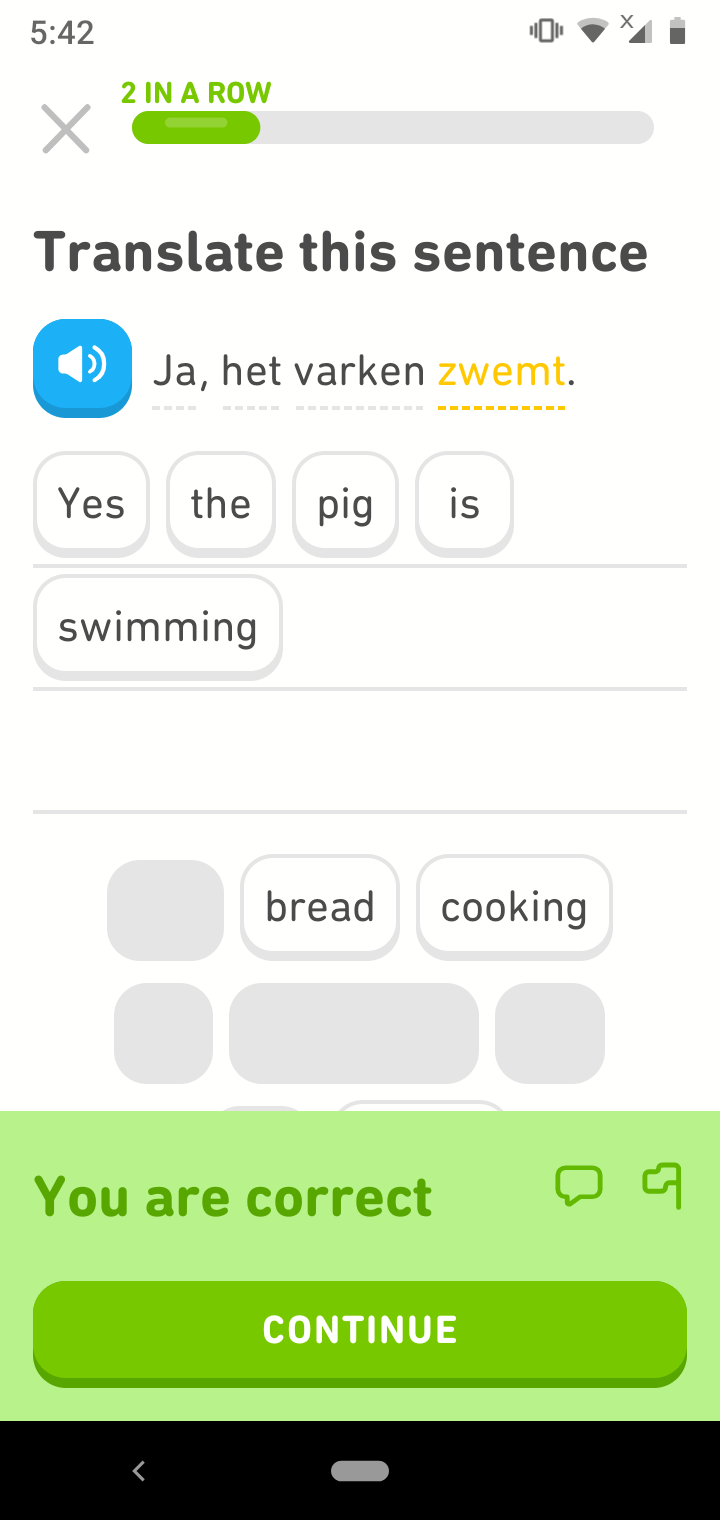Open the sentence discussion comments
The height and width of the screenshot is (1520, 720).
click(x=579, y=1185)
